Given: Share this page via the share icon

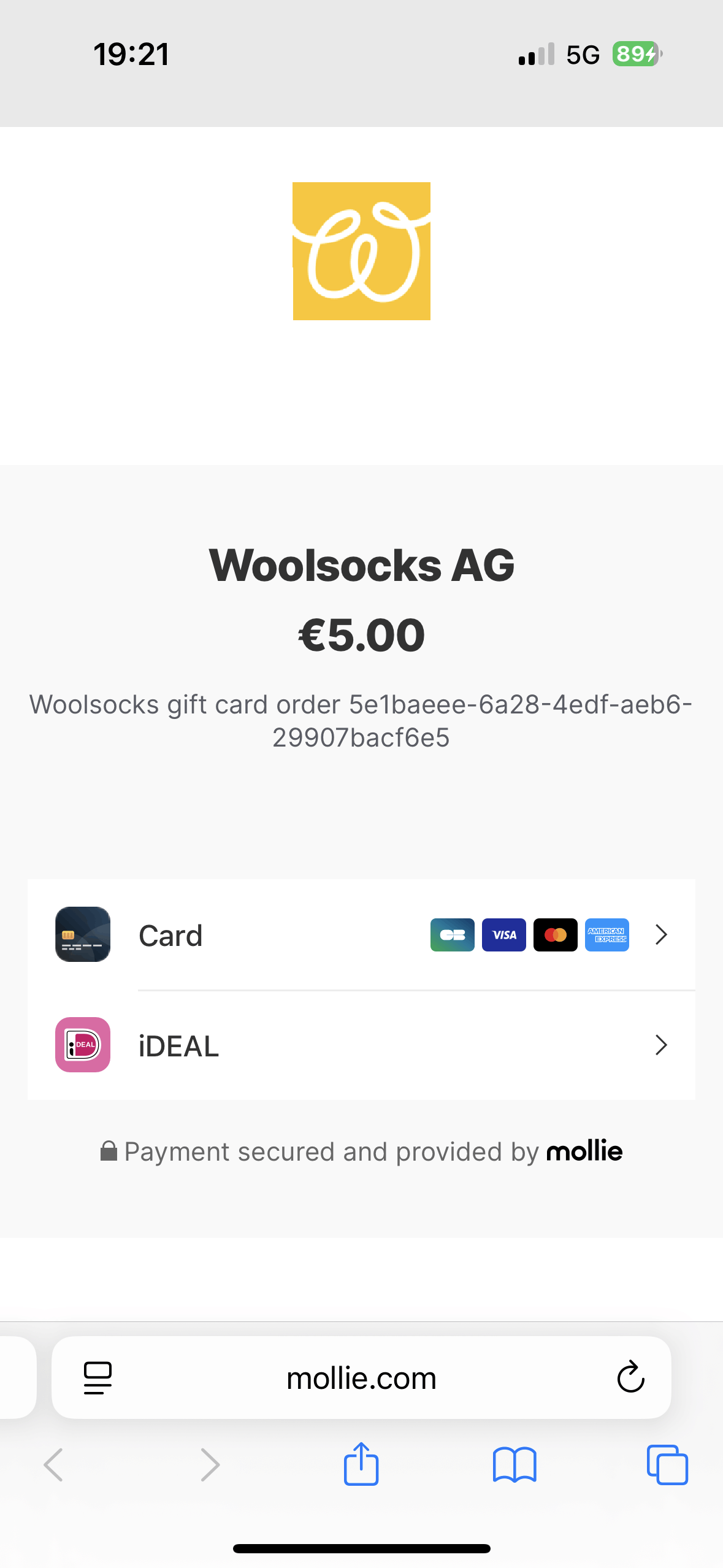Looking at the screenshot, I should tap(361, 1464).
